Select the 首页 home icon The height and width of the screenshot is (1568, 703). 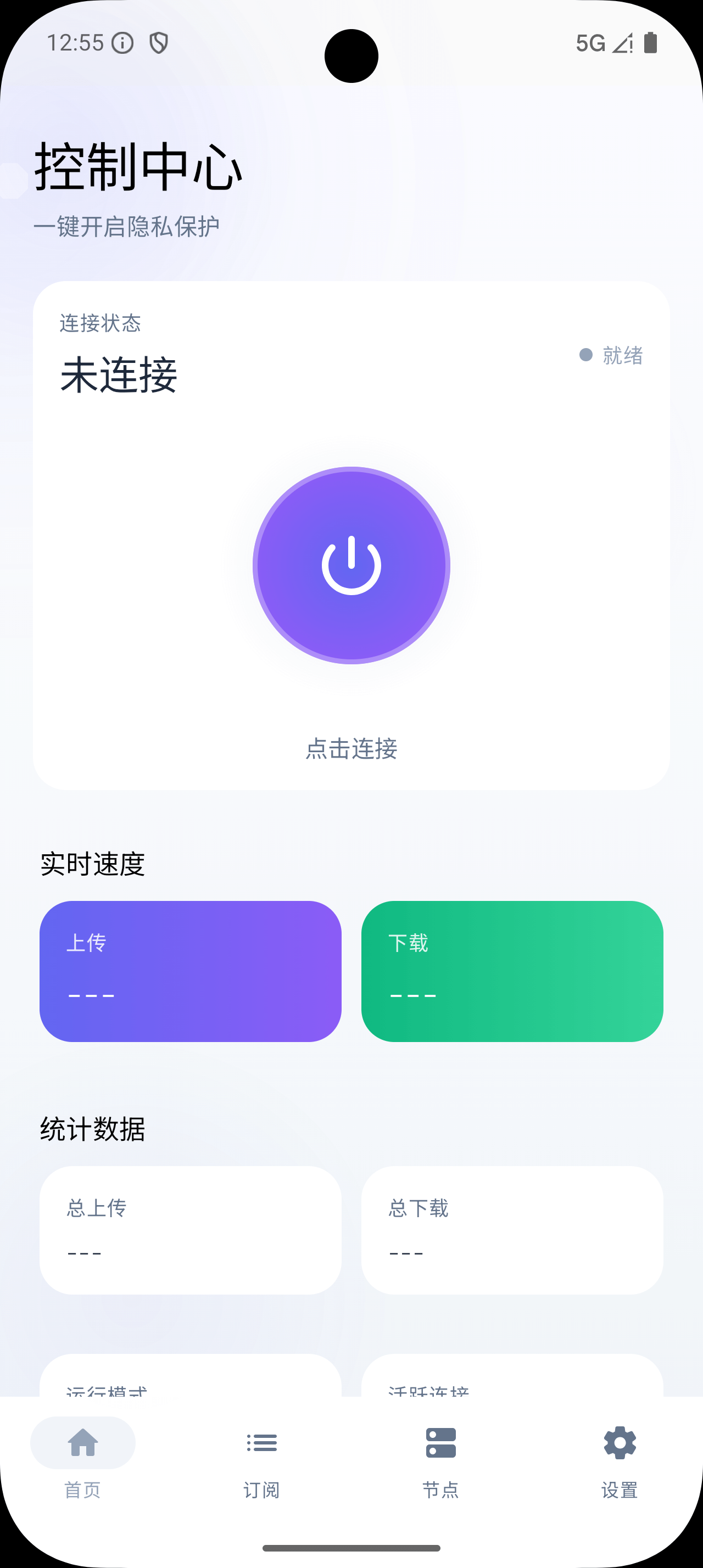point(83,1443)
